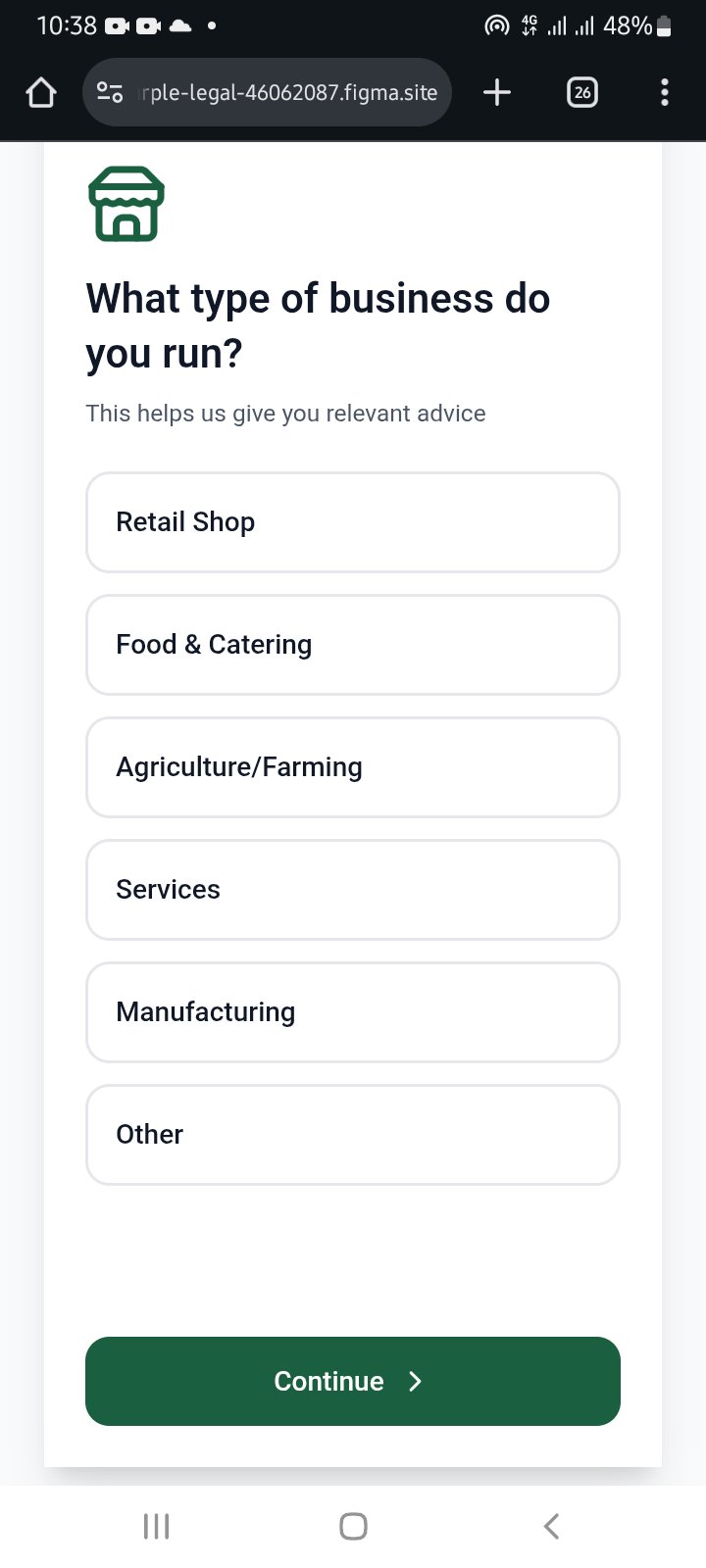Open the recent apps overview
This screenshot has width=706, height=1568.
point(156,1526)
